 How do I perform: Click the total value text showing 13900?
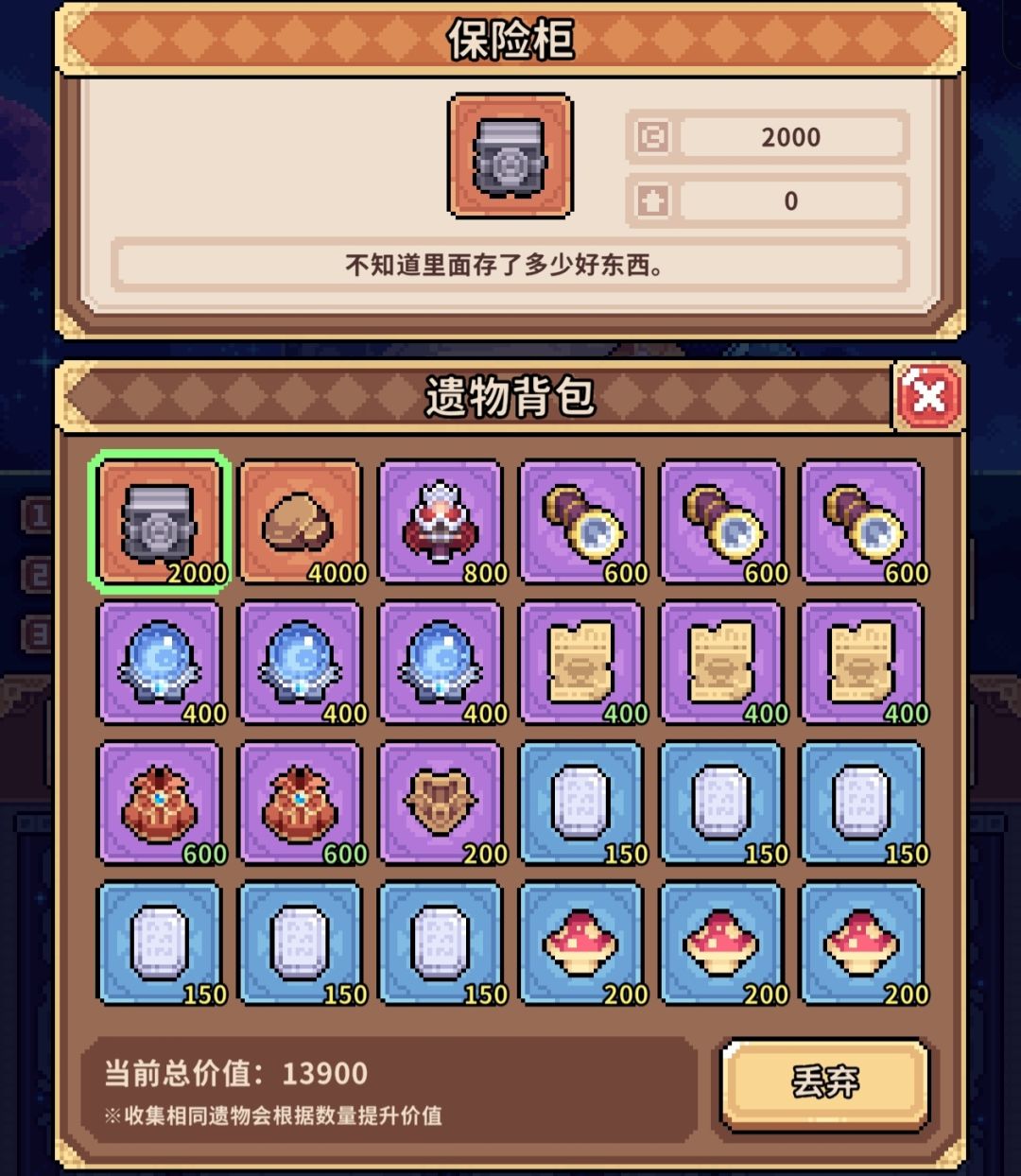(x=234, y=1074)
